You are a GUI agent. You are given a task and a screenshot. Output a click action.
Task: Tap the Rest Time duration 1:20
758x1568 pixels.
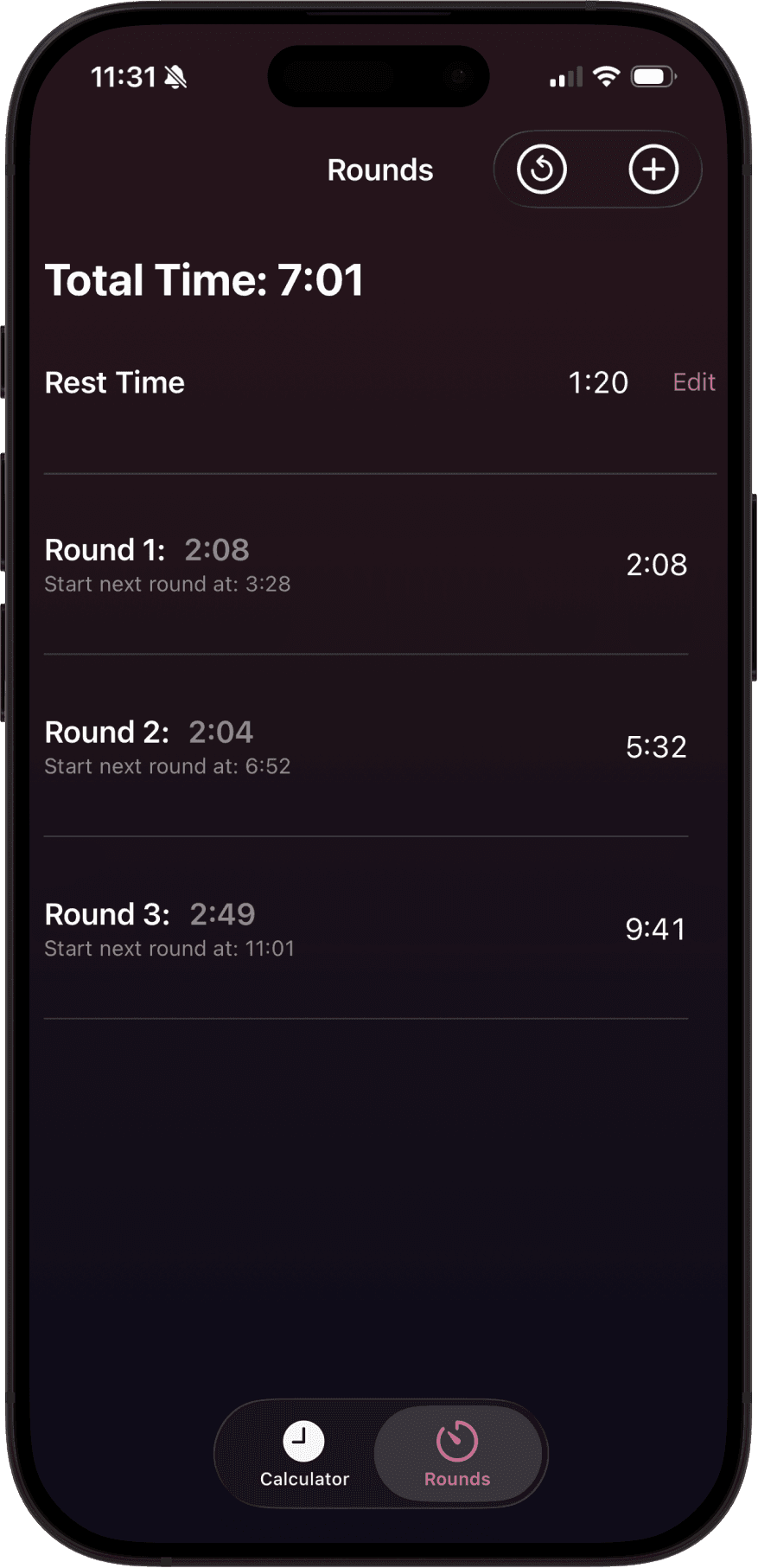pos(599,382)
